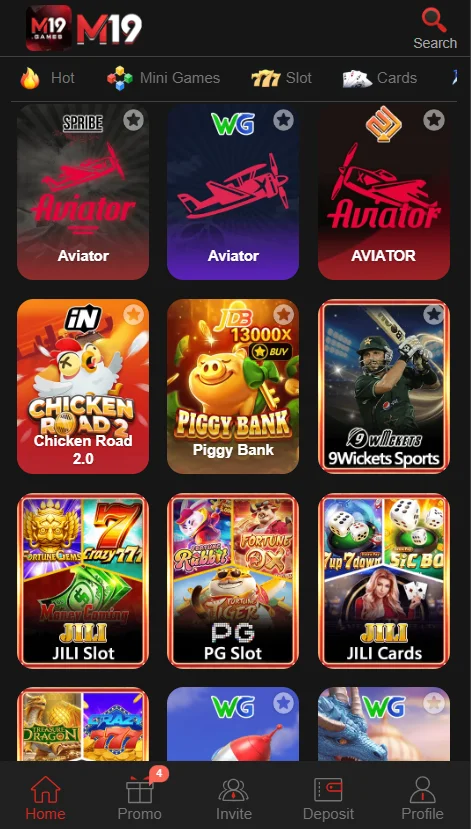Open the Invite tab

[x=234, y=797]
